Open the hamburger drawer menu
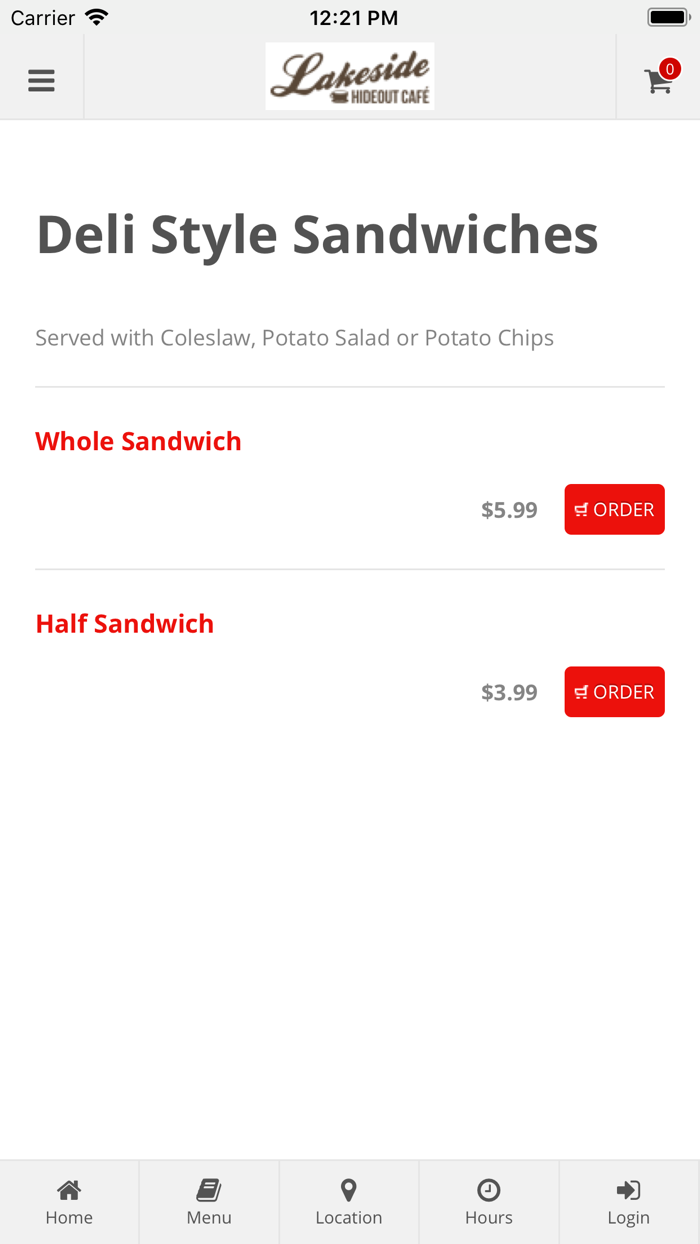The height and width of the screenshot is (1244, 700). 41,81
